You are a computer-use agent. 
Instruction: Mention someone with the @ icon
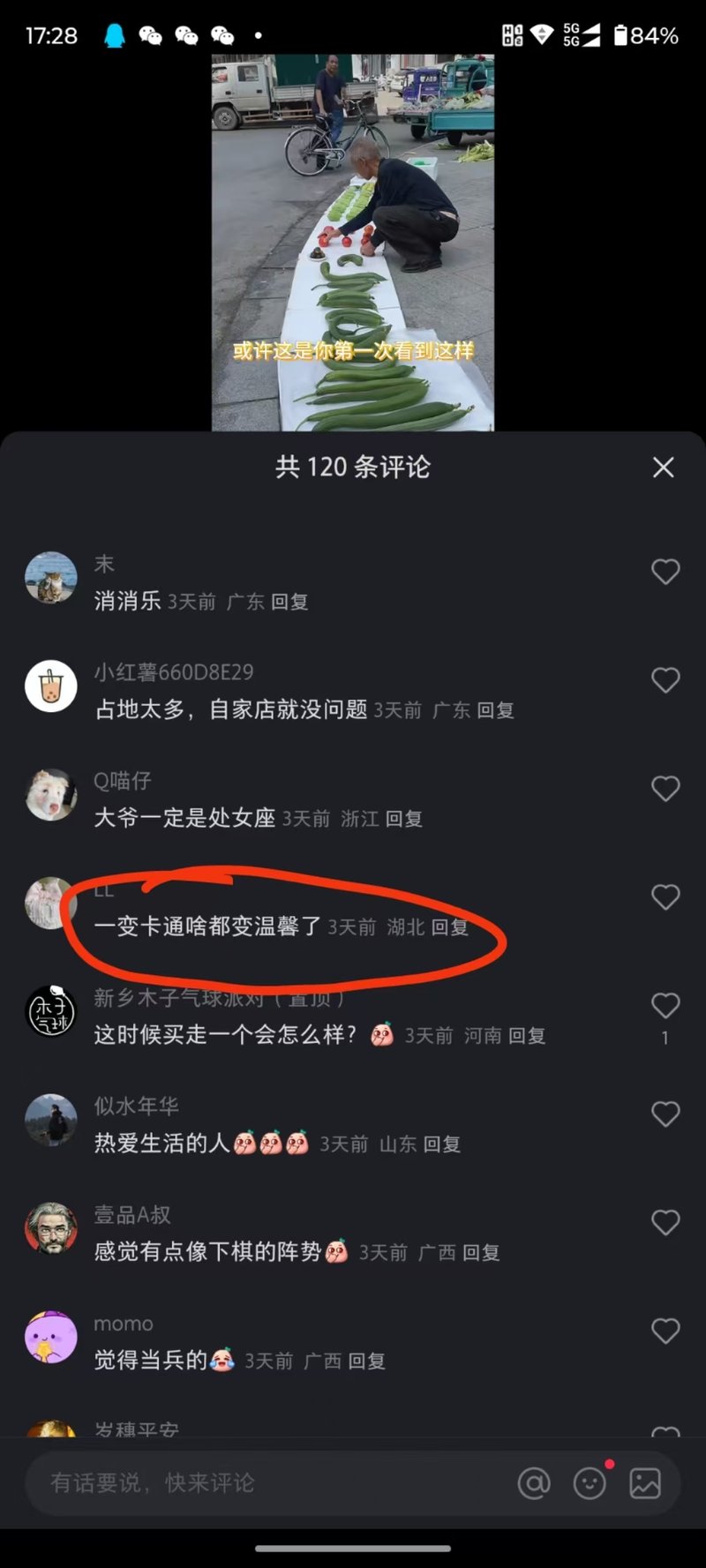click(534, 1483)
